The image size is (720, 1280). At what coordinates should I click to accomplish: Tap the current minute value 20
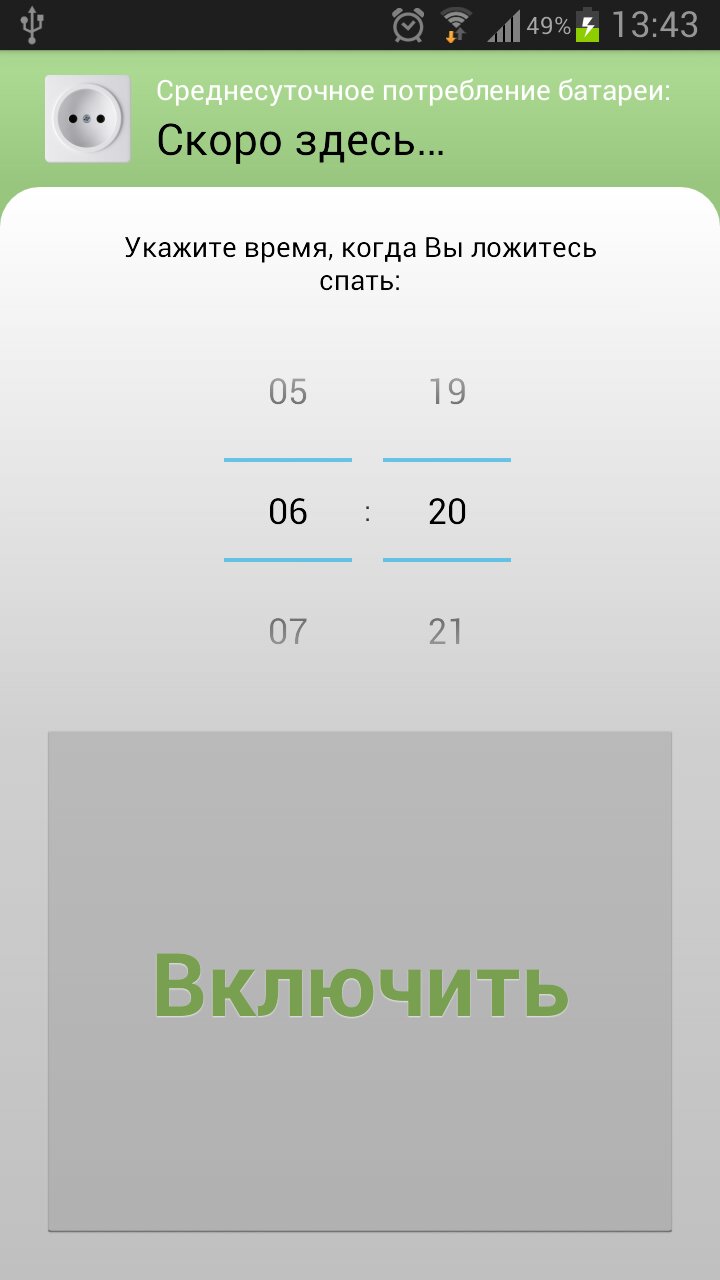(447, 512)
